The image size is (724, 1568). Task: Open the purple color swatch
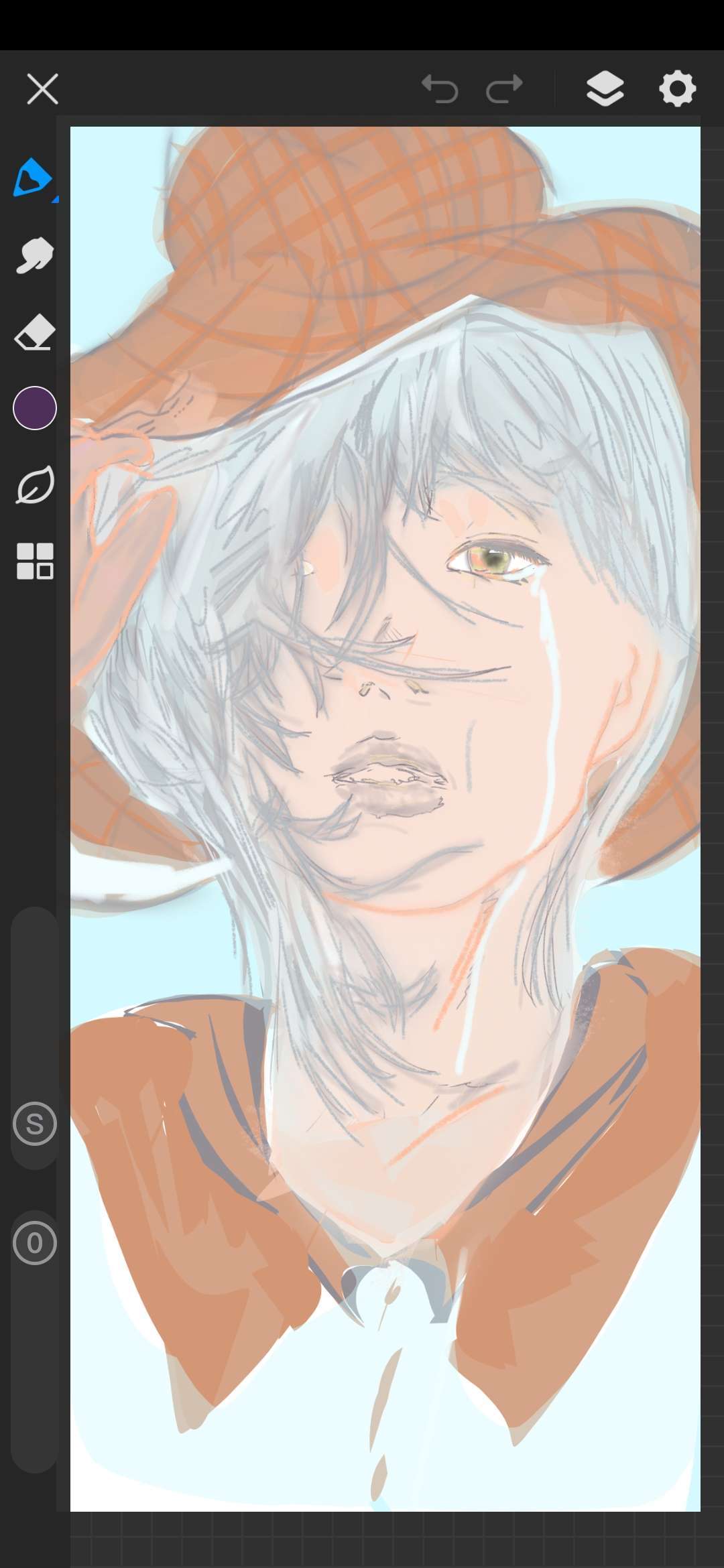[x=35, y=407]
